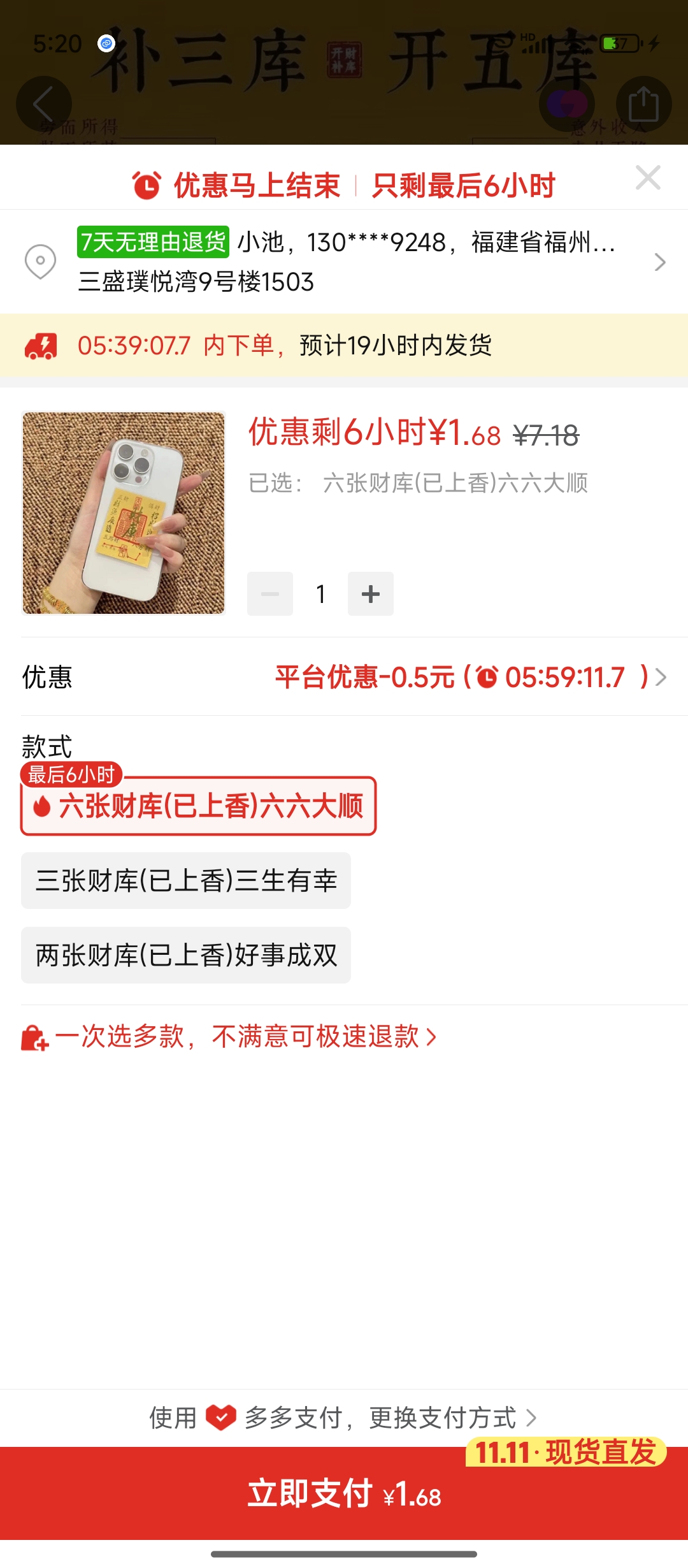Go back using the back arrow

[43, 104]
